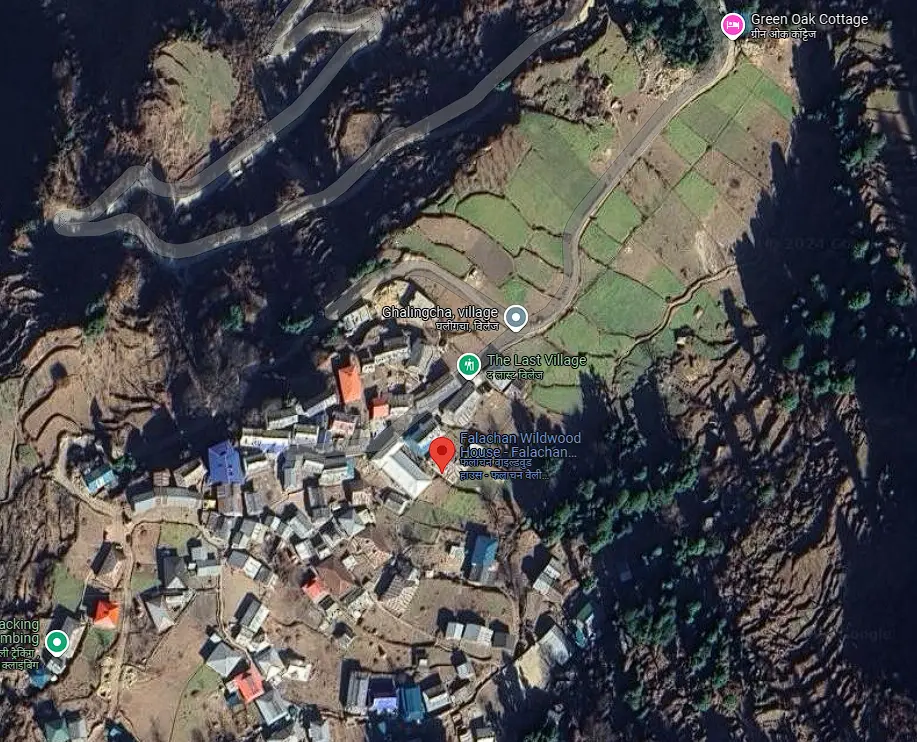Open The Last Village restaurant pin
Screen dimensions: 917x742
click(x=468, y=366)
